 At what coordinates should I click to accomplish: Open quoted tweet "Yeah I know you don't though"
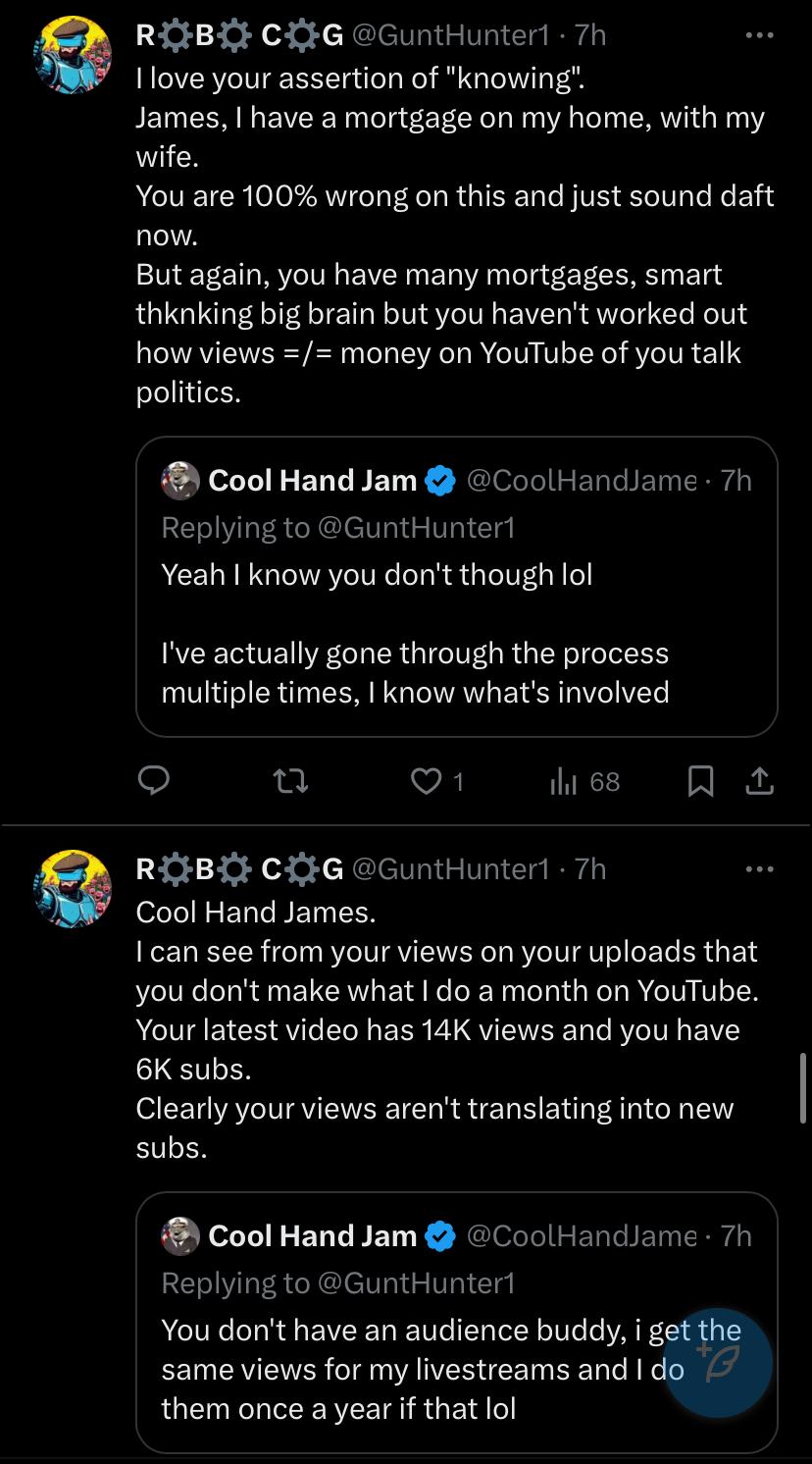[457, 587]
